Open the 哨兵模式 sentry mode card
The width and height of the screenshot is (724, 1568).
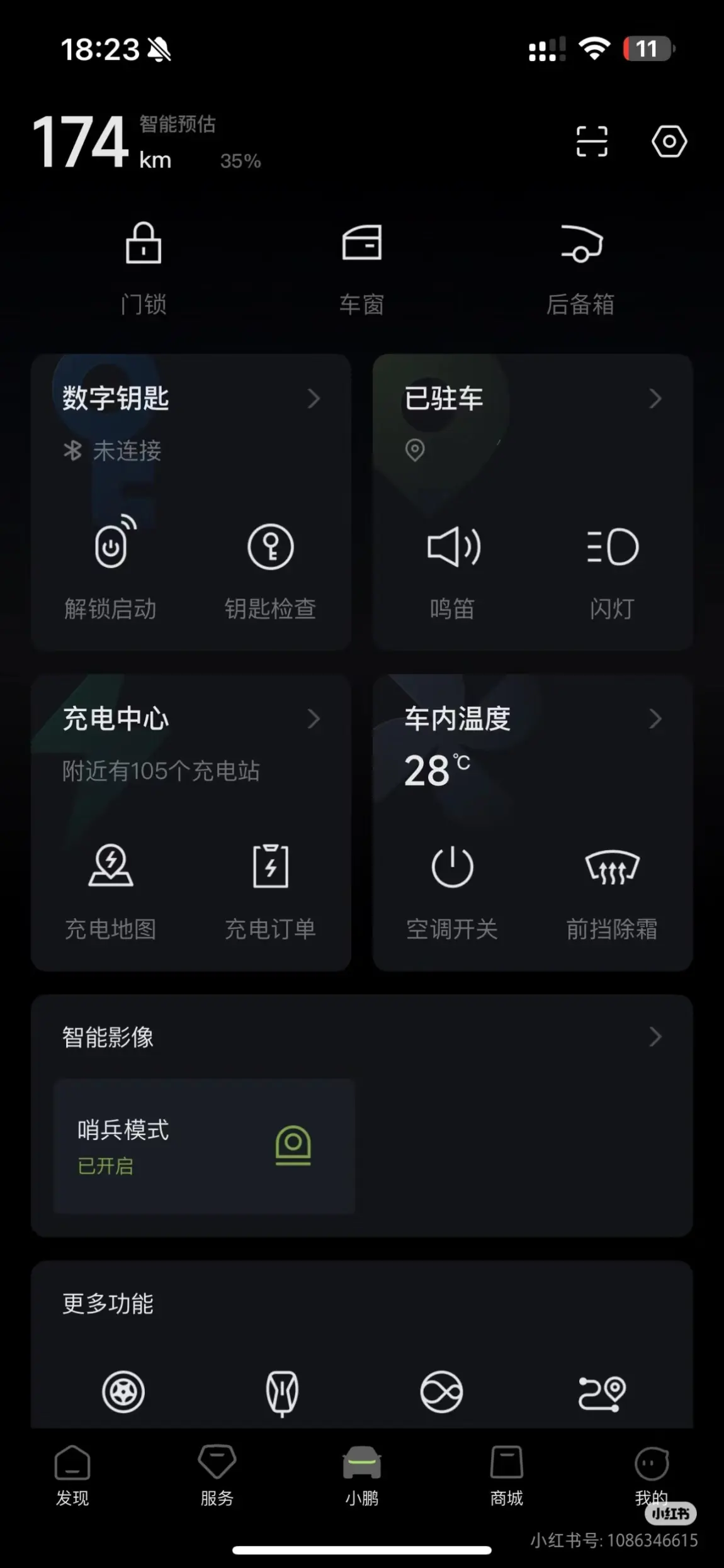pos(204,1146)
